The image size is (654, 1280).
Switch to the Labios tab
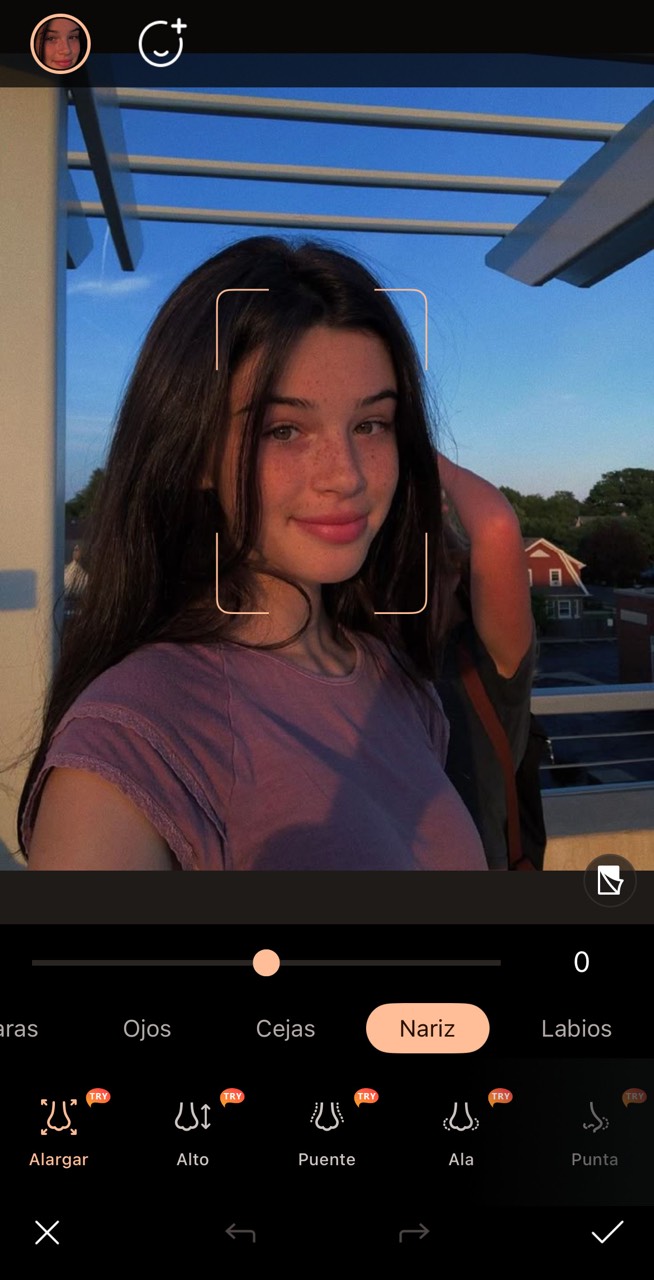click(576, 1028)
